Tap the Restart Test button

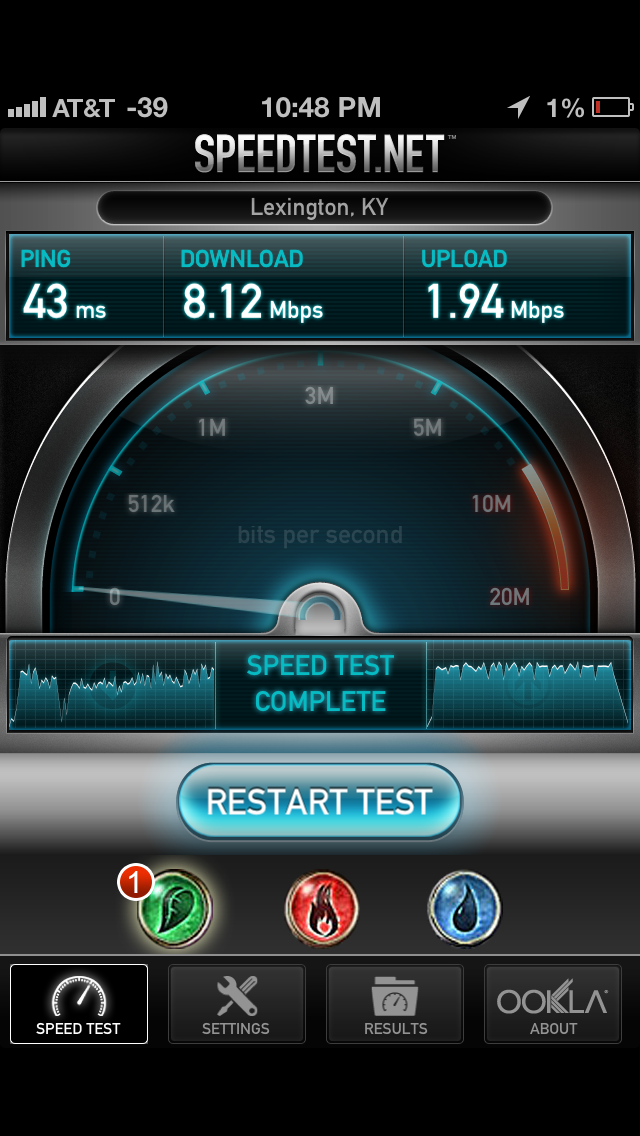[320, 801]
